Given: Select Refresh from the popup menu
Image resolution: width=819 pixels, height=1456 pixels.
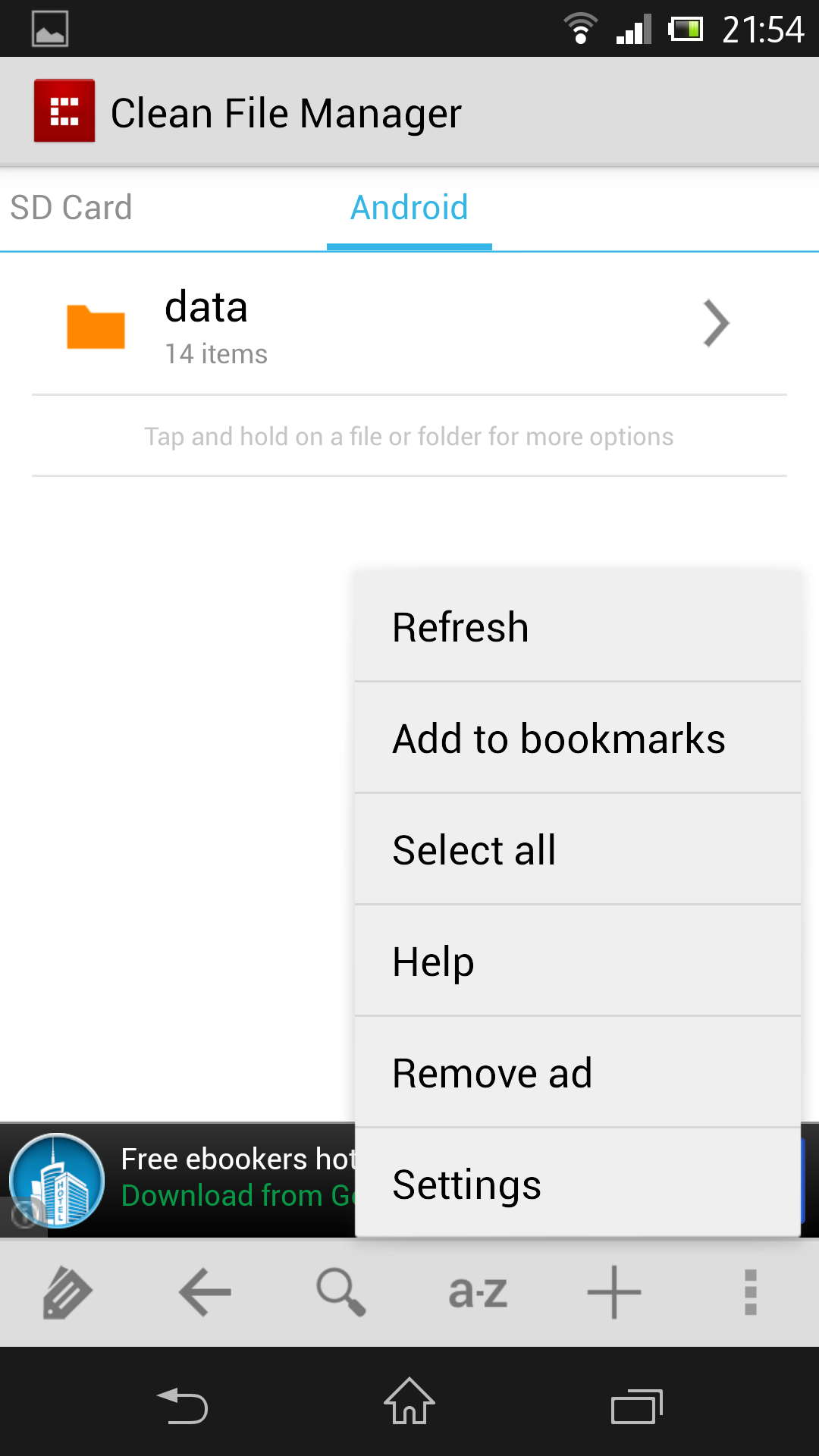Looking at the screenshot, I should pos(577,627).
